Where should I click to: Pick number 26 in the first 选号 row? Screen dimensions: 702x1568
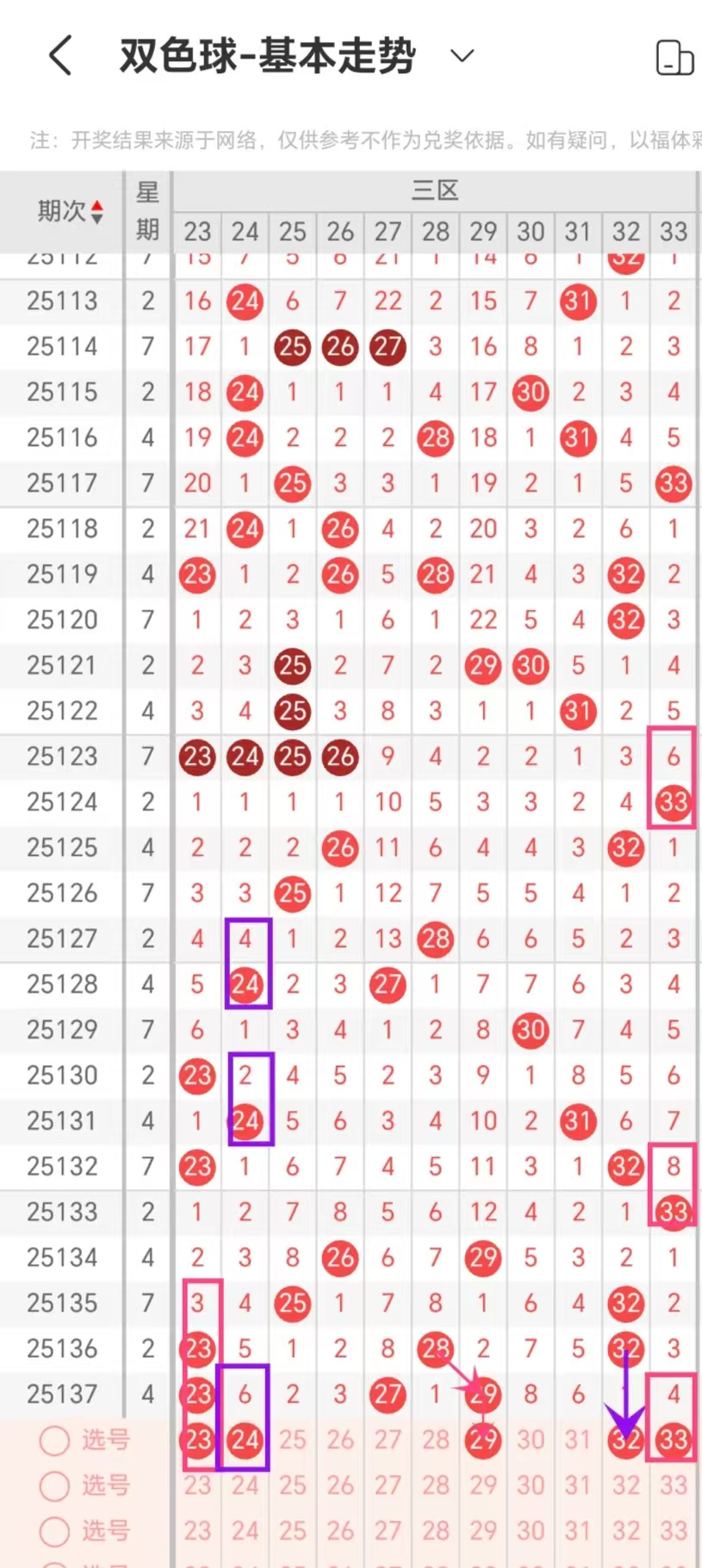pyautogui.click(x=340, y=1441)
